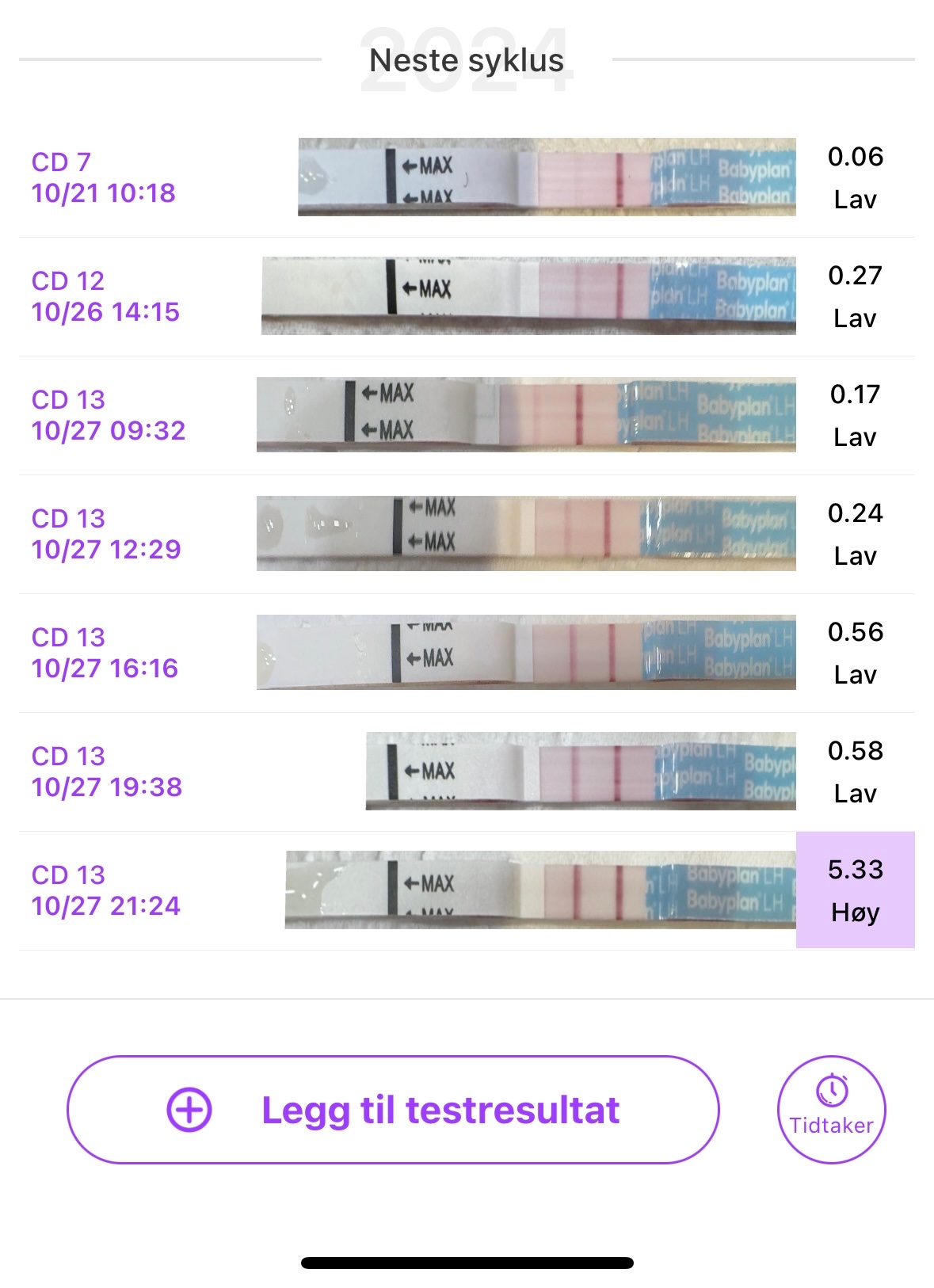Open the CD 7 10/21 10:18 test entry
This screenshot has width=934, height=1288.
(x=467, y=177)
